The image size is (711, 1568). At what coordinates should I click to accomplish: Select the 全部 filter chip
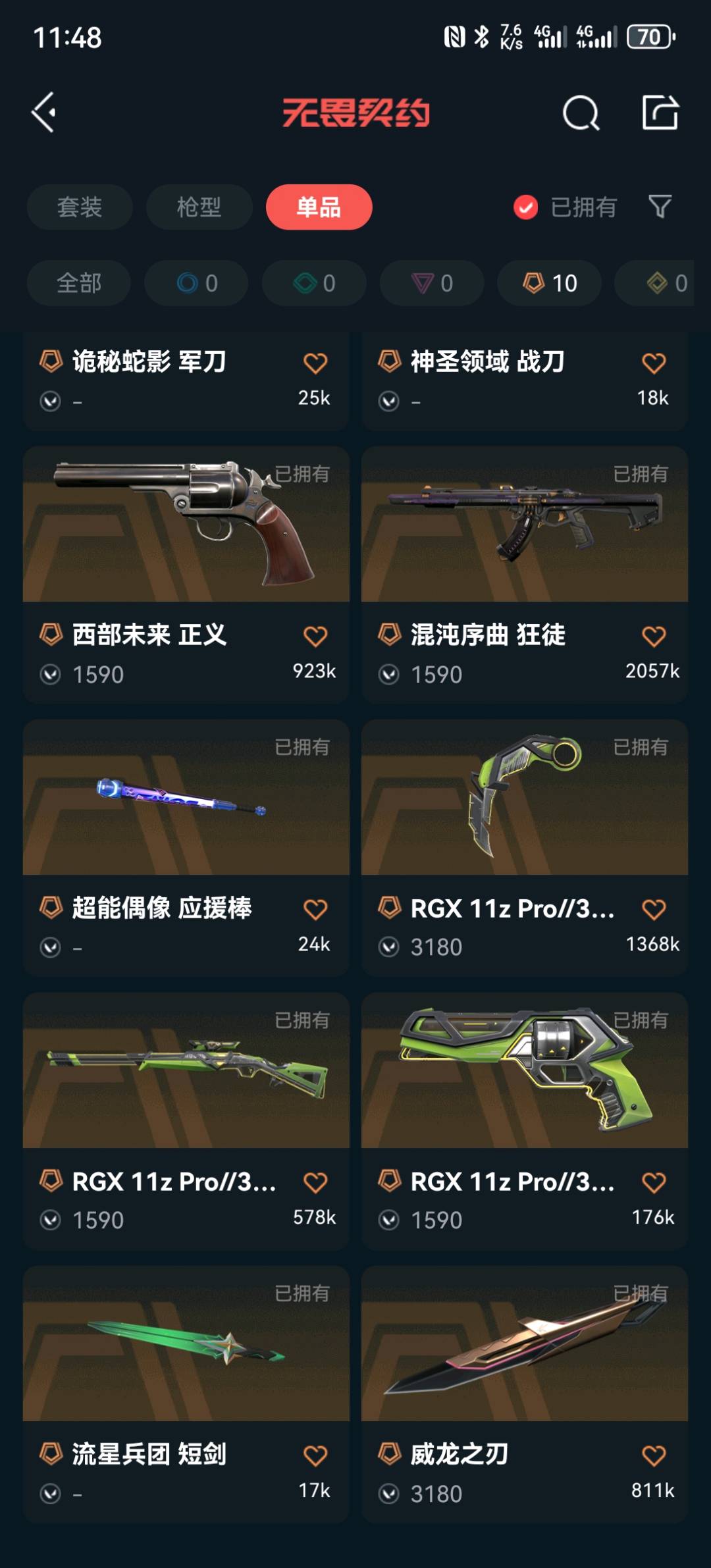(79, 283)
